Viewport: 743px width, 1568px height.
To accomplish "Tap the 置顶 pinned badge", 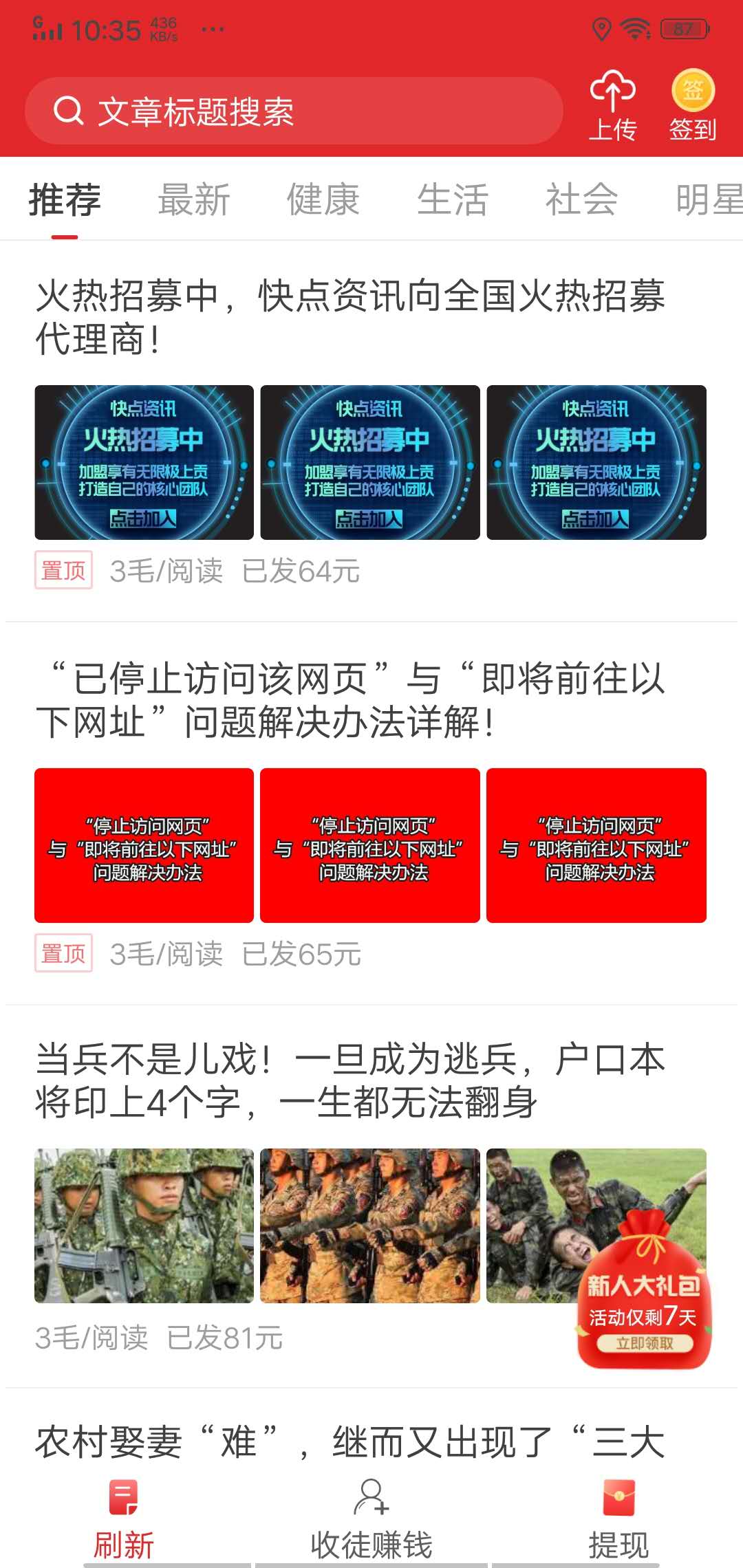I will 64,570.
